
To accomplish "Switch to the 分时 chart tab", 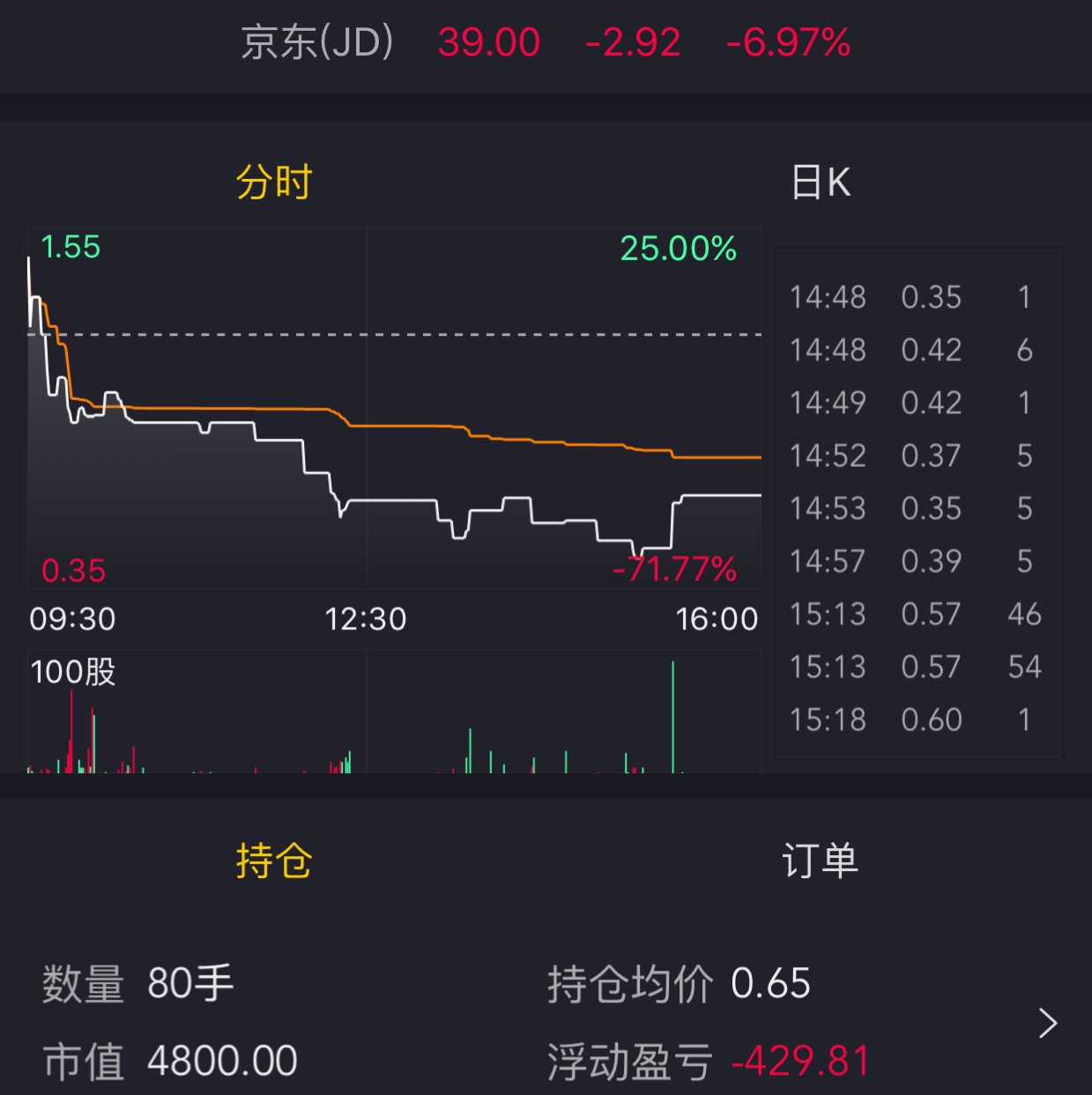I will point(274,182).
